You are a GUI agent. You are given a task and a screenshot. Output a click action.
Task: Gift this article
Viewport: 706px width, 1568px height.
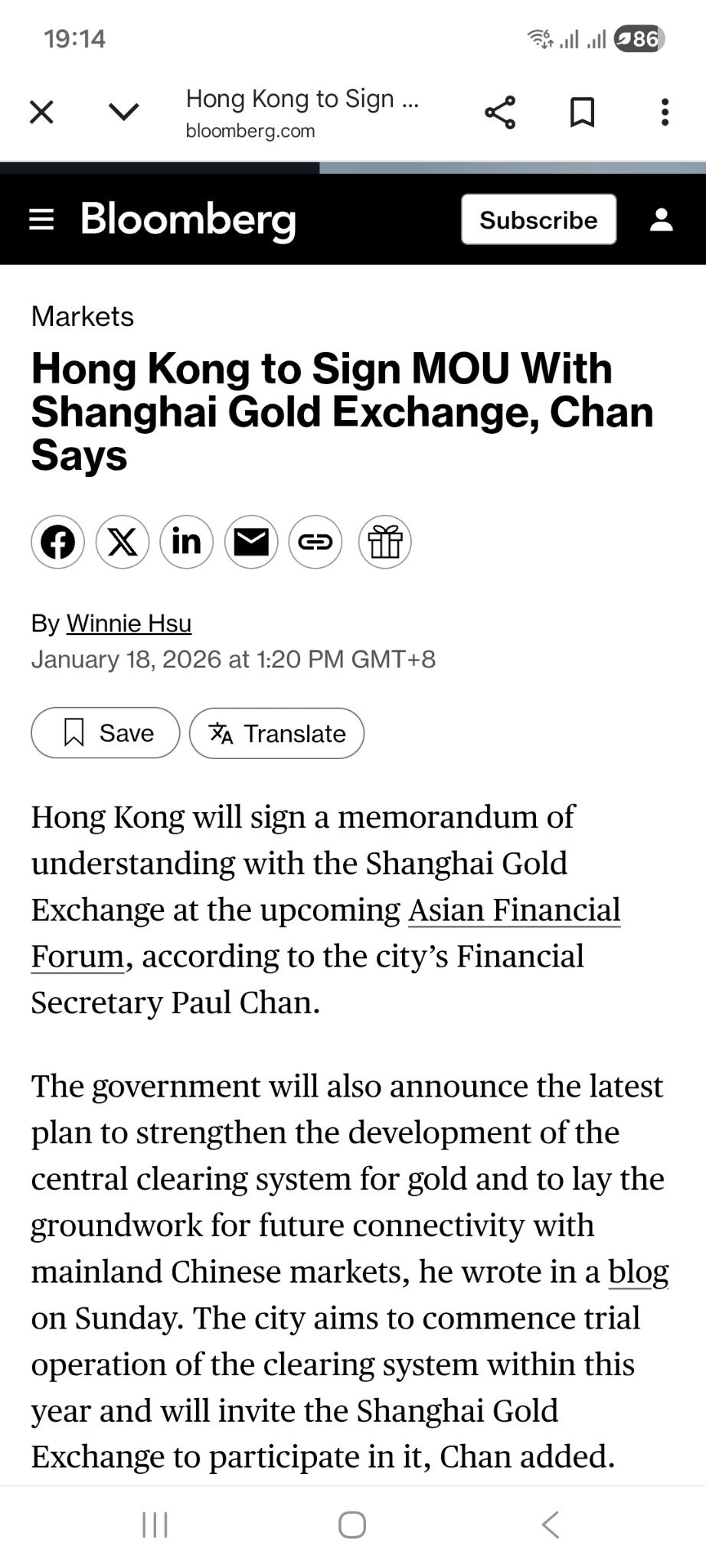(384, 542)
